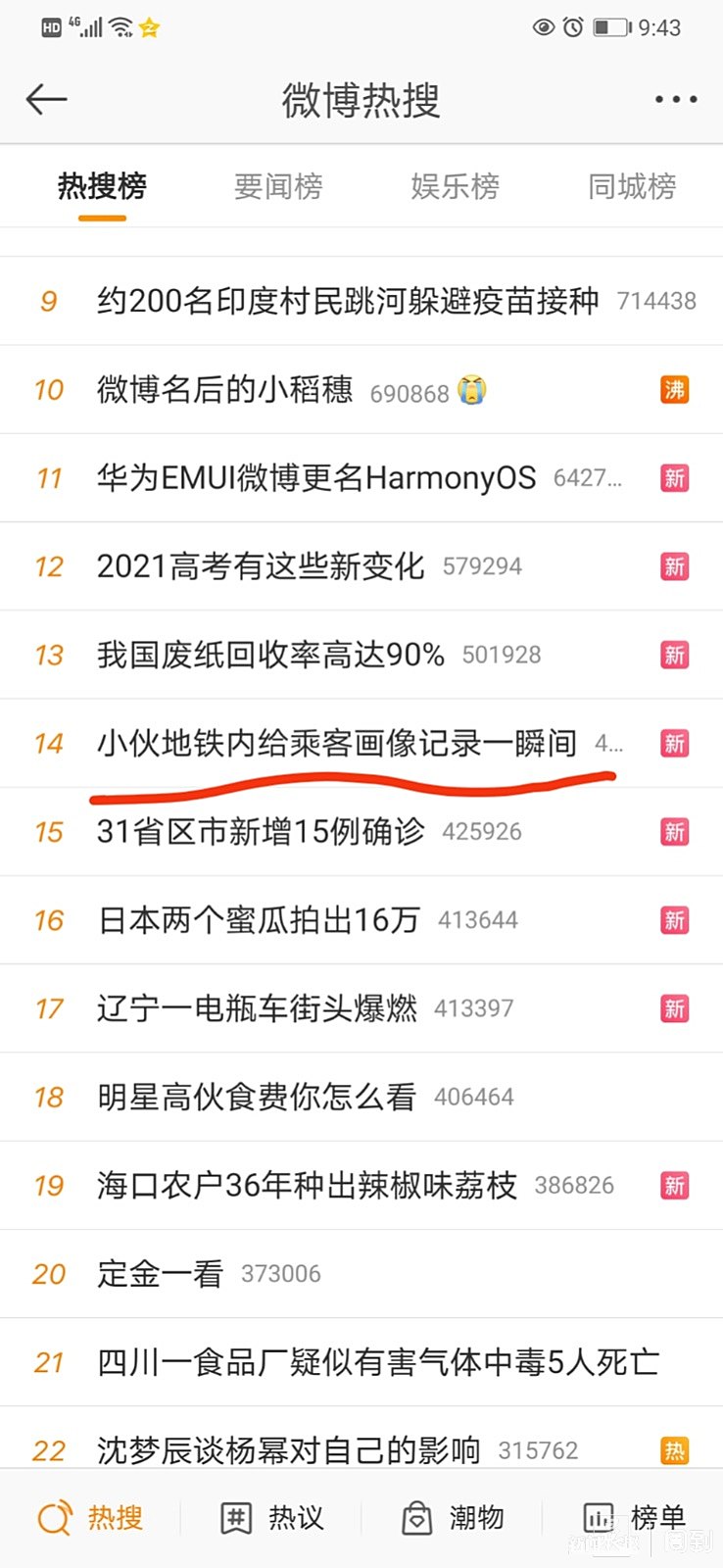Open topic 日本两个蜜瓜拍出16万
723x1568 pixels.
click(x=259, y=920)
